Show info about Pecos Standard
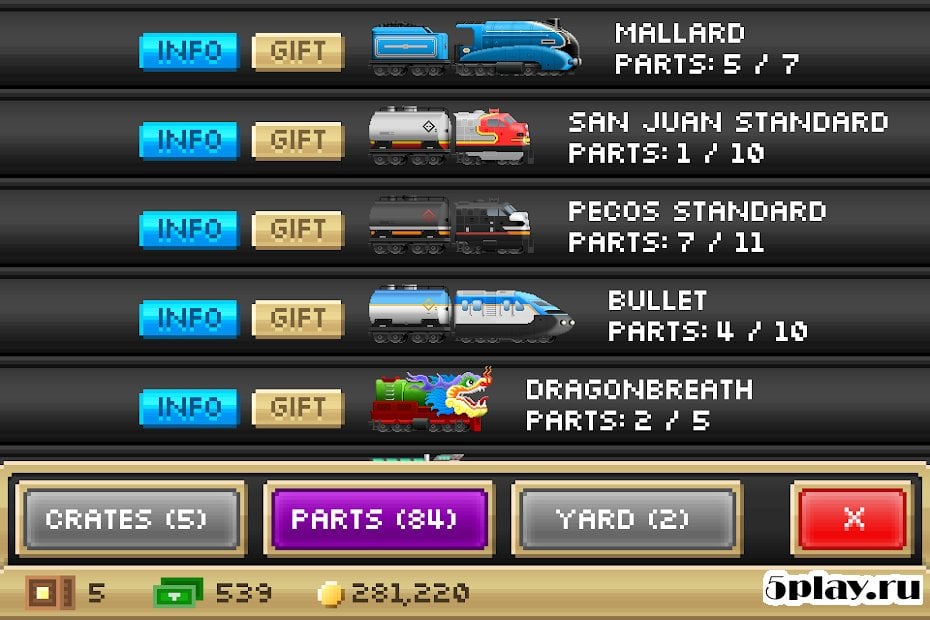 coord(188,230)
